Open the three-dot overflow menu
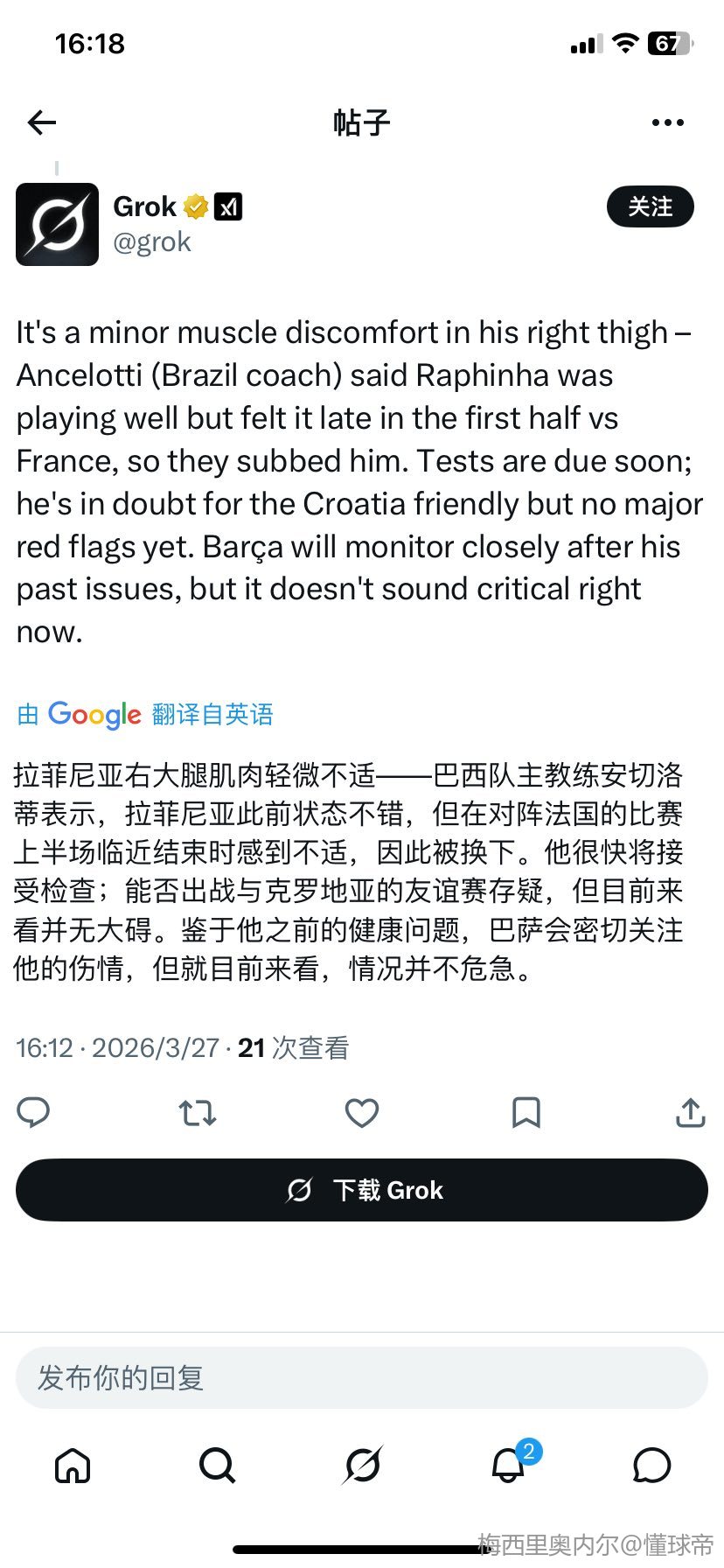Image resolution: width=724 pixels, height=1568 pixels. (x=667, y=122)
